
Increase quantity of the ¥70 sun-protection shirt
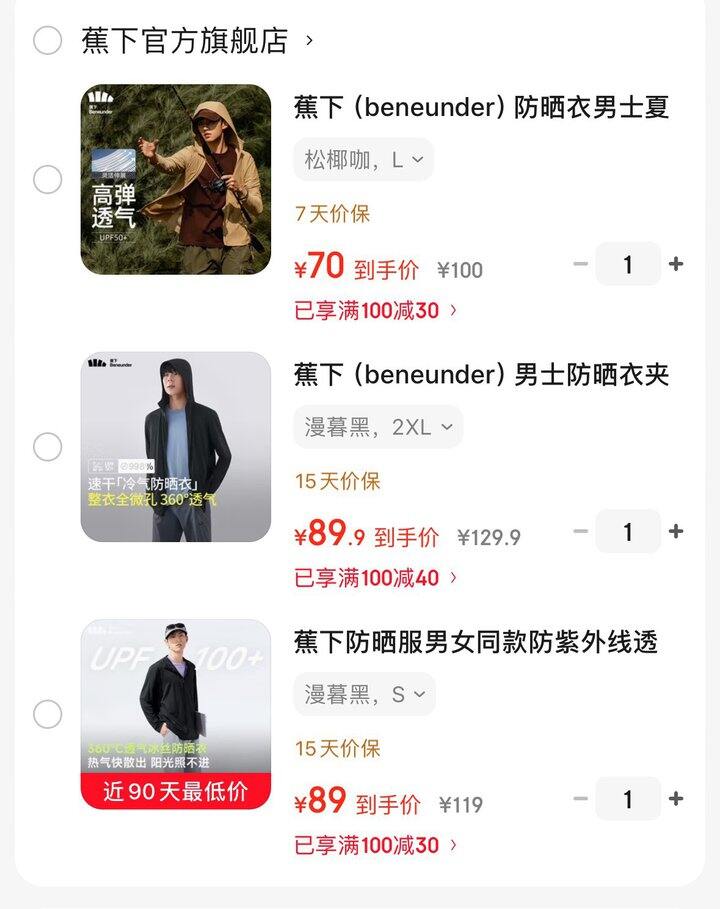(x=678, y=263)
